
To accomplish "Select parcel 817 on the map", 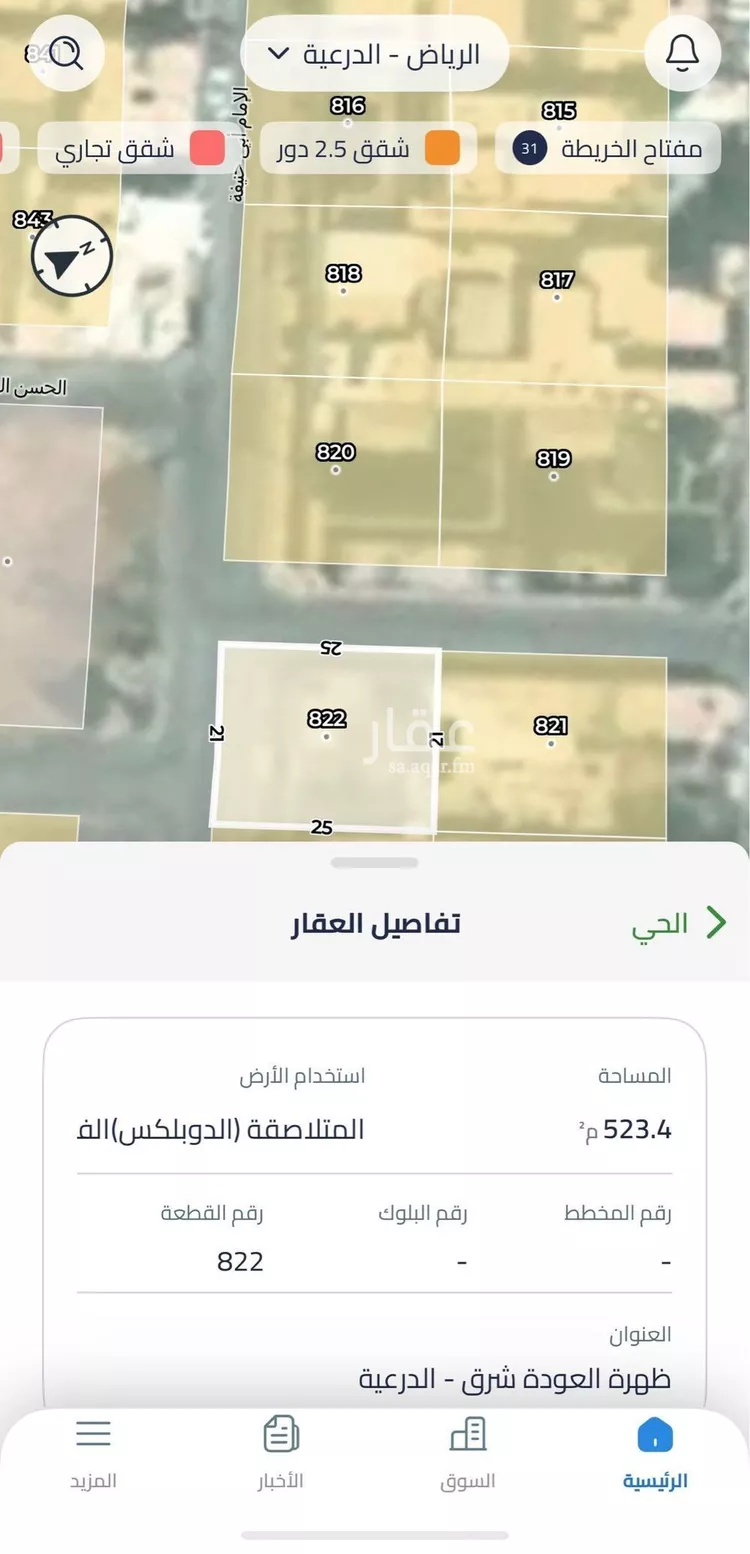I will 557,287.
